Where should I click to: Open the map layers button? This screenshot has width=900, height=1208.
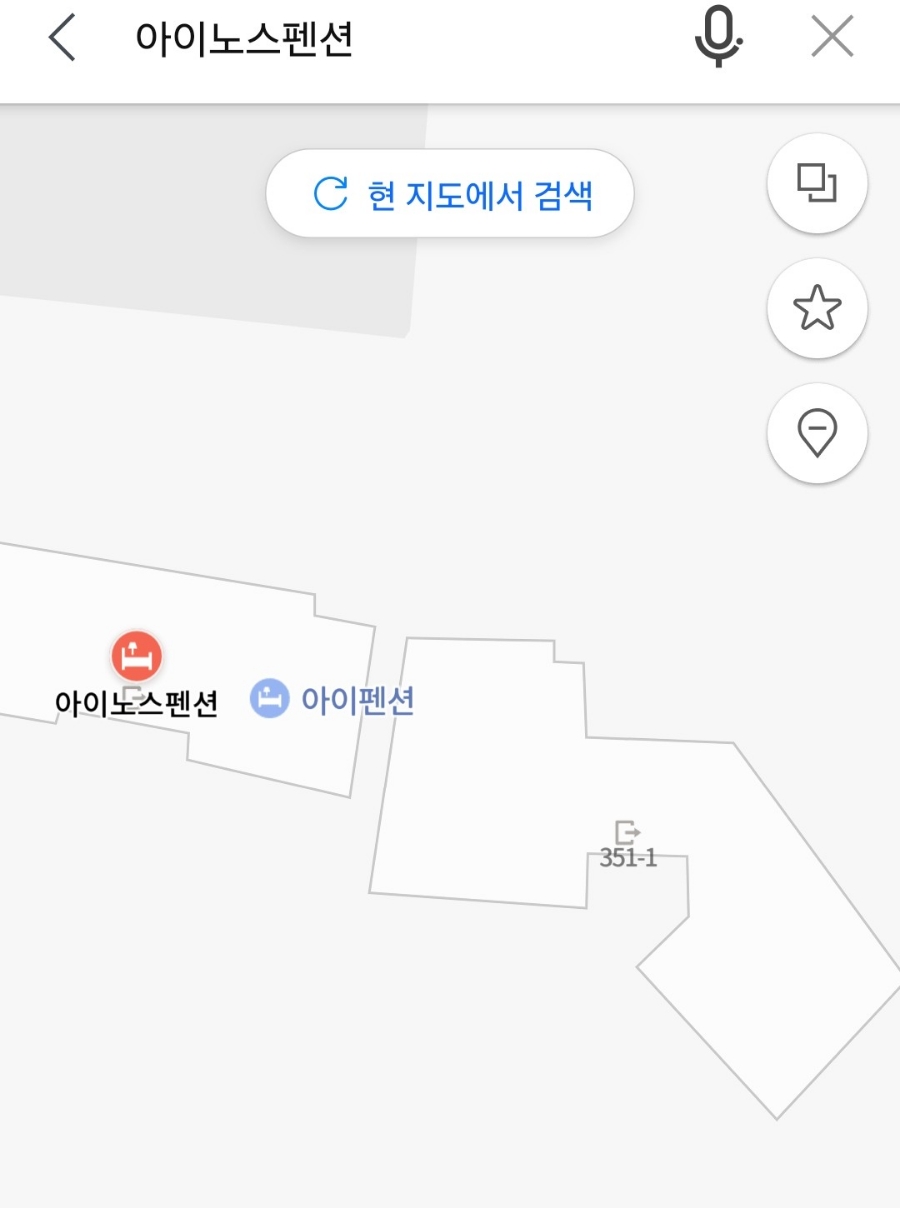click(x=817, y=183)
